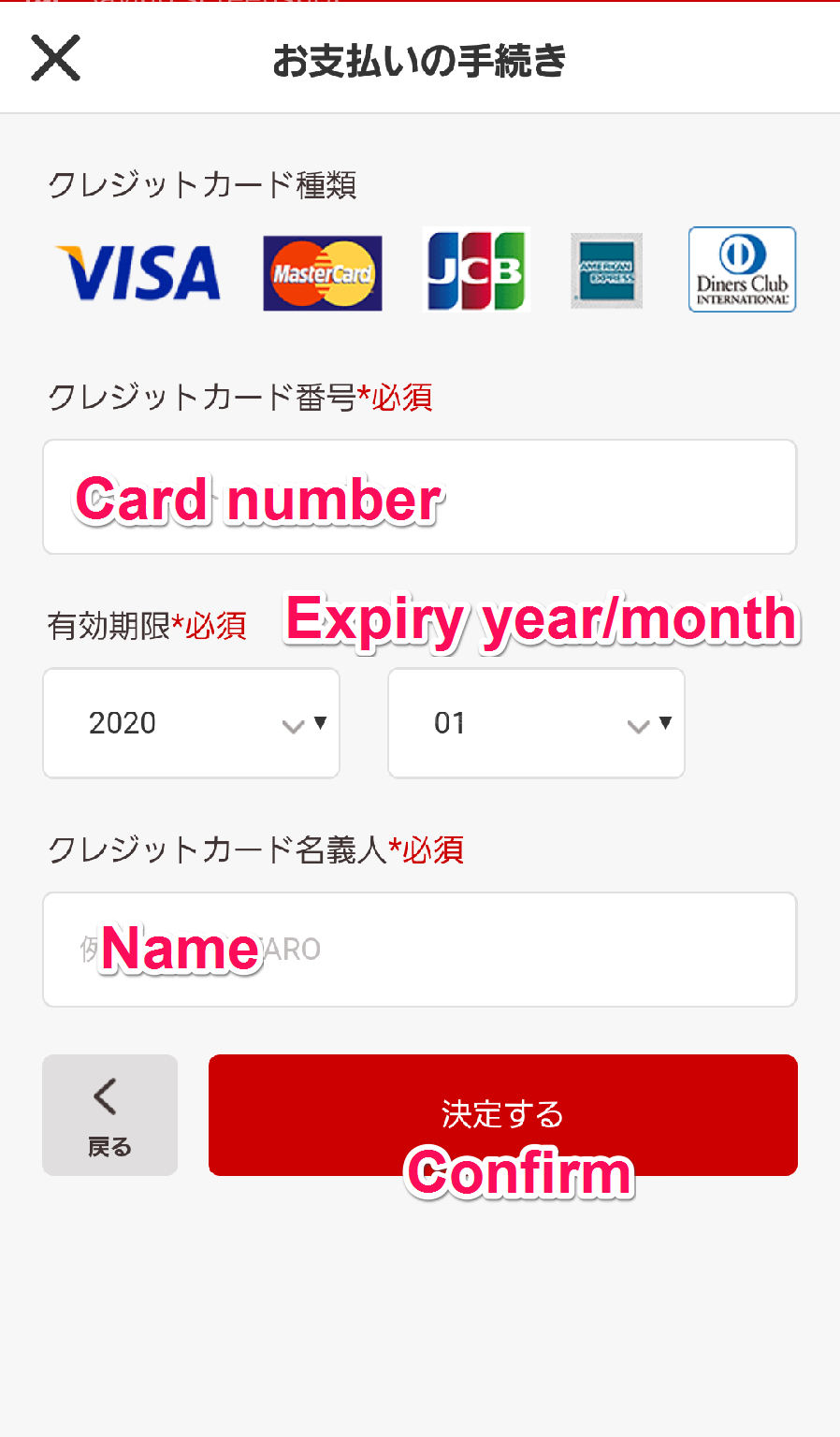Go back with the 戻る button
The width and height of the screenshot is (840, 1437).
tap(110, 1115)
